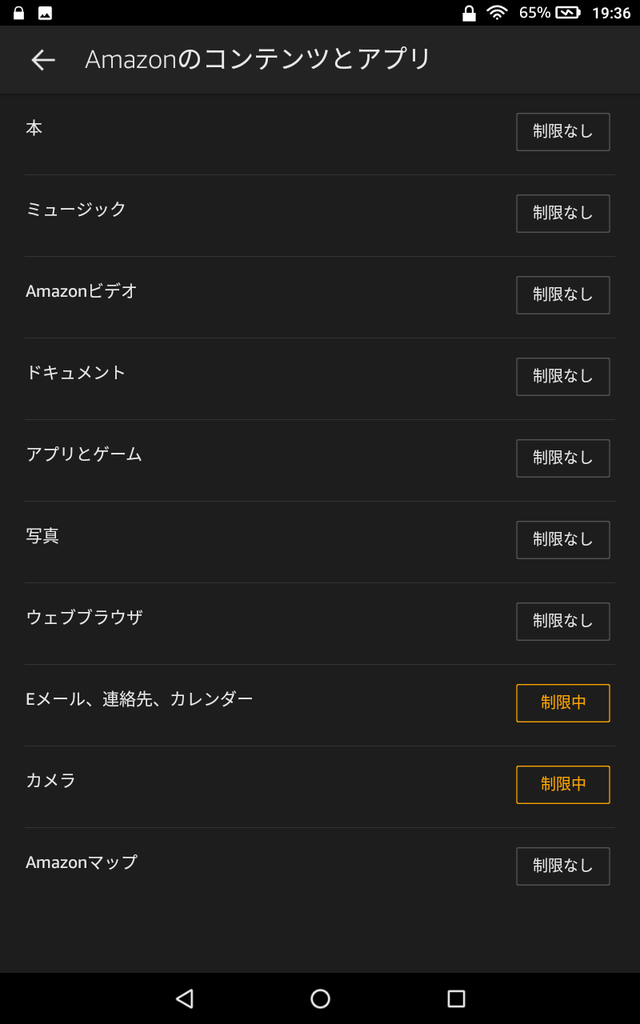
Task: Restrict the ウェブブラウザ
Action: [563, 621]
